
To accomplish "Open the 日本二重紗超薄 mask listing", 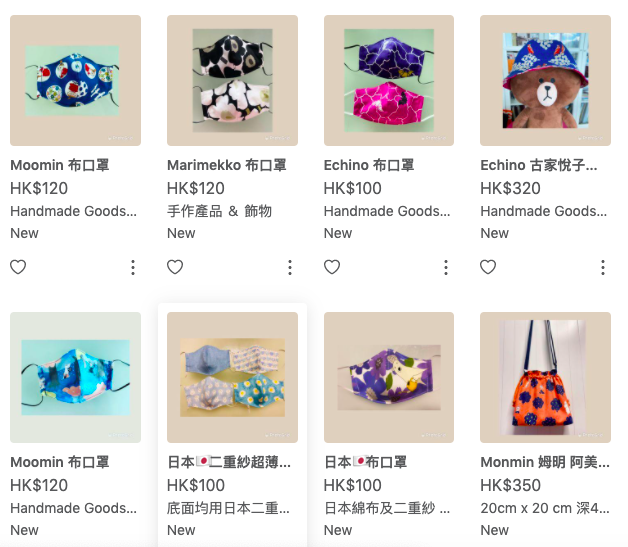I will (x=232, y=378).
